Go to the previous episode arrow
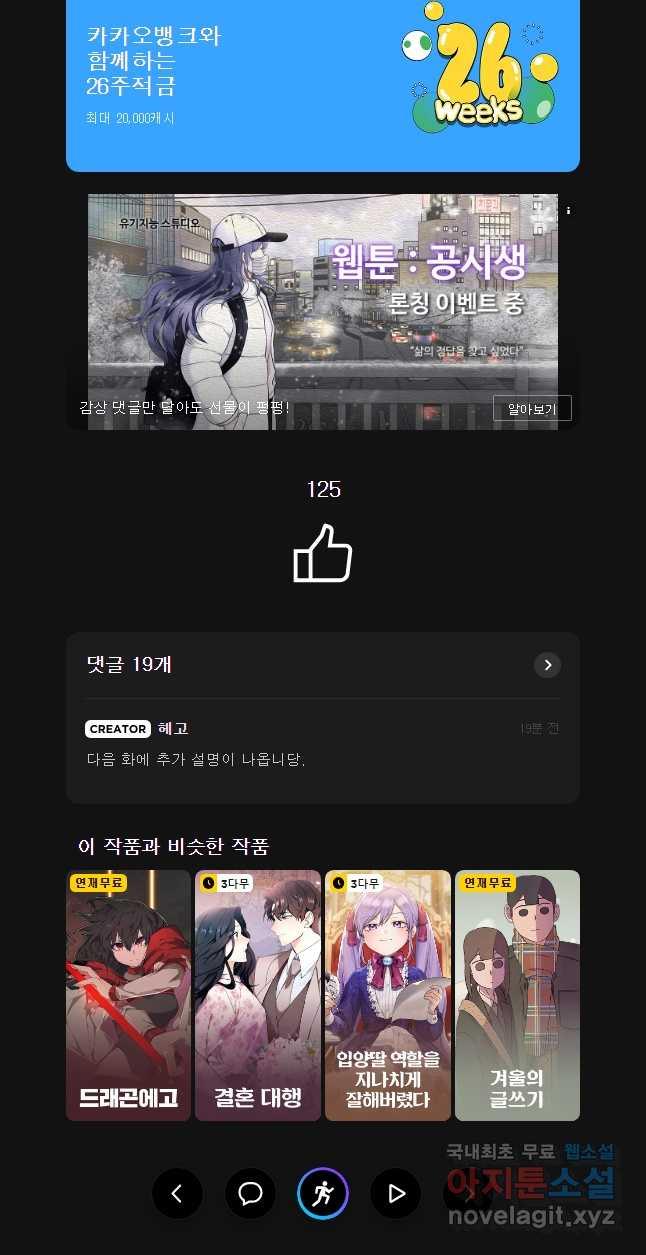 (177, 1193)
